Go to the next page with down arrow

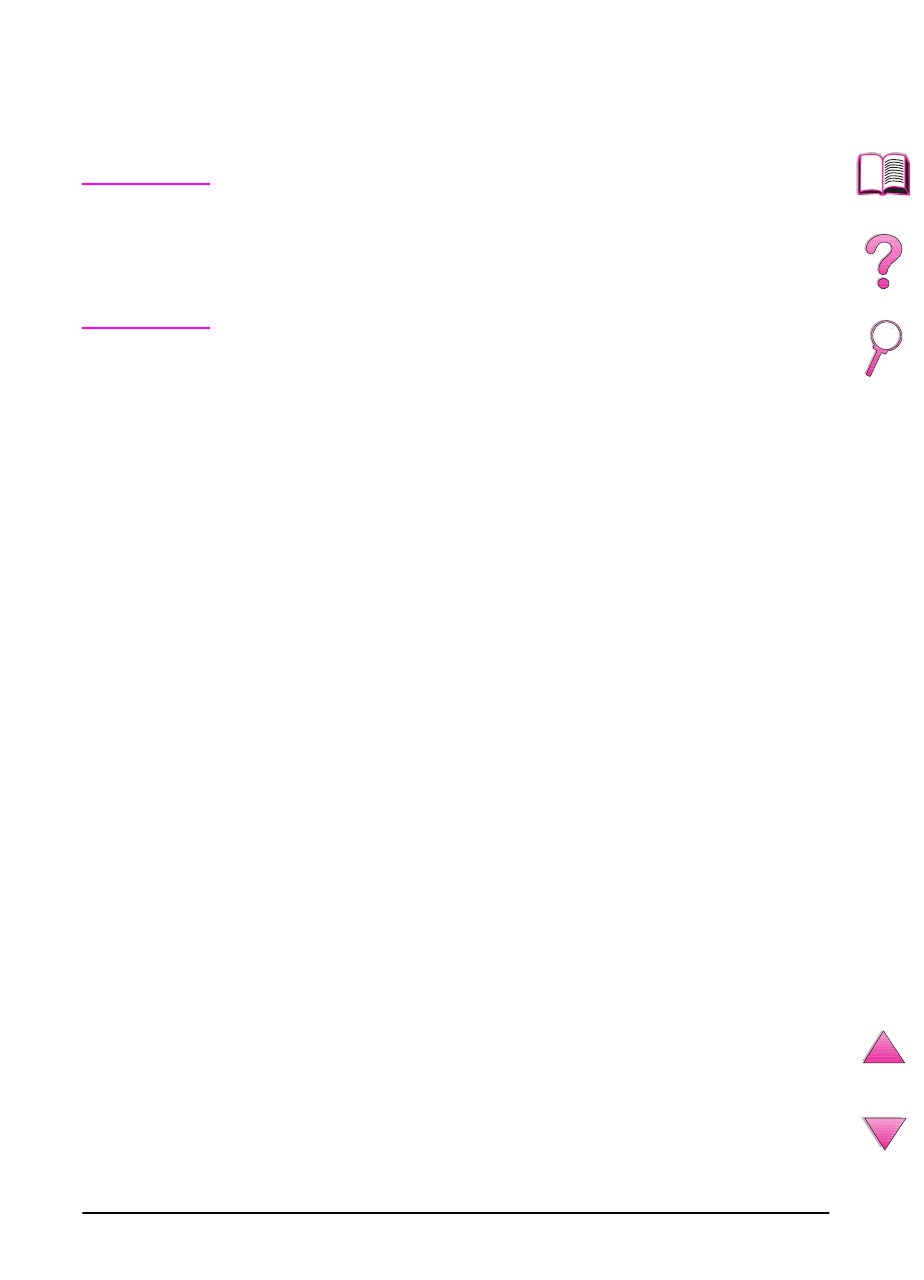[x=883, y=1132]
